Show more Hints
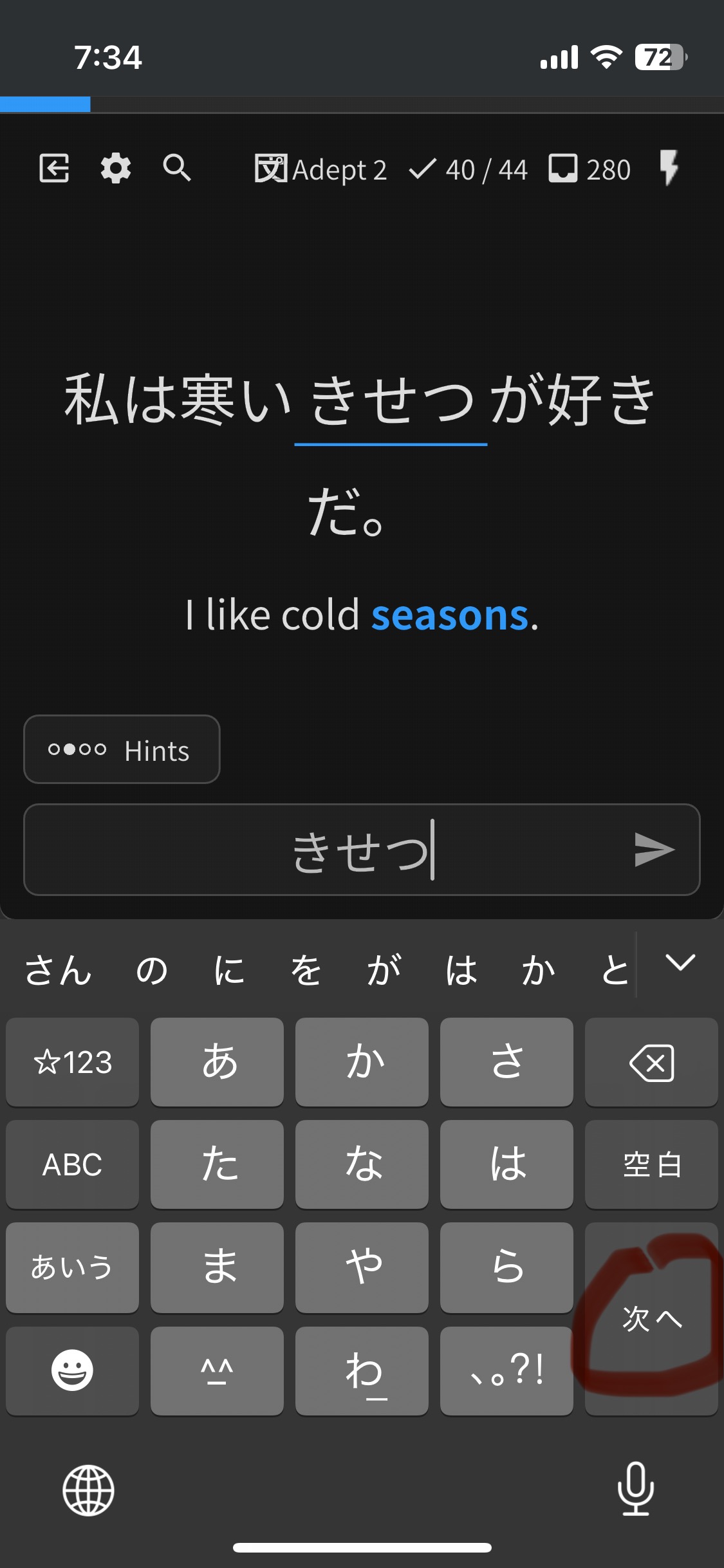Viewport: 724px width, 1568px height. (x=122, y=749)
